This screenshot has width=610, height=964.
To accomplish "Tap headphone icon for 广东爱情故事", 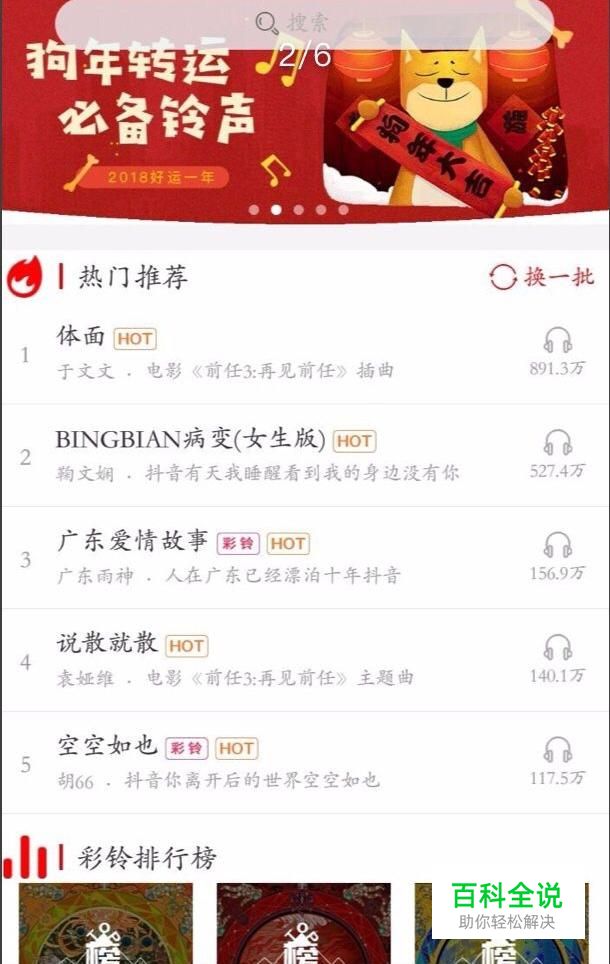I will tap(557, 546).
